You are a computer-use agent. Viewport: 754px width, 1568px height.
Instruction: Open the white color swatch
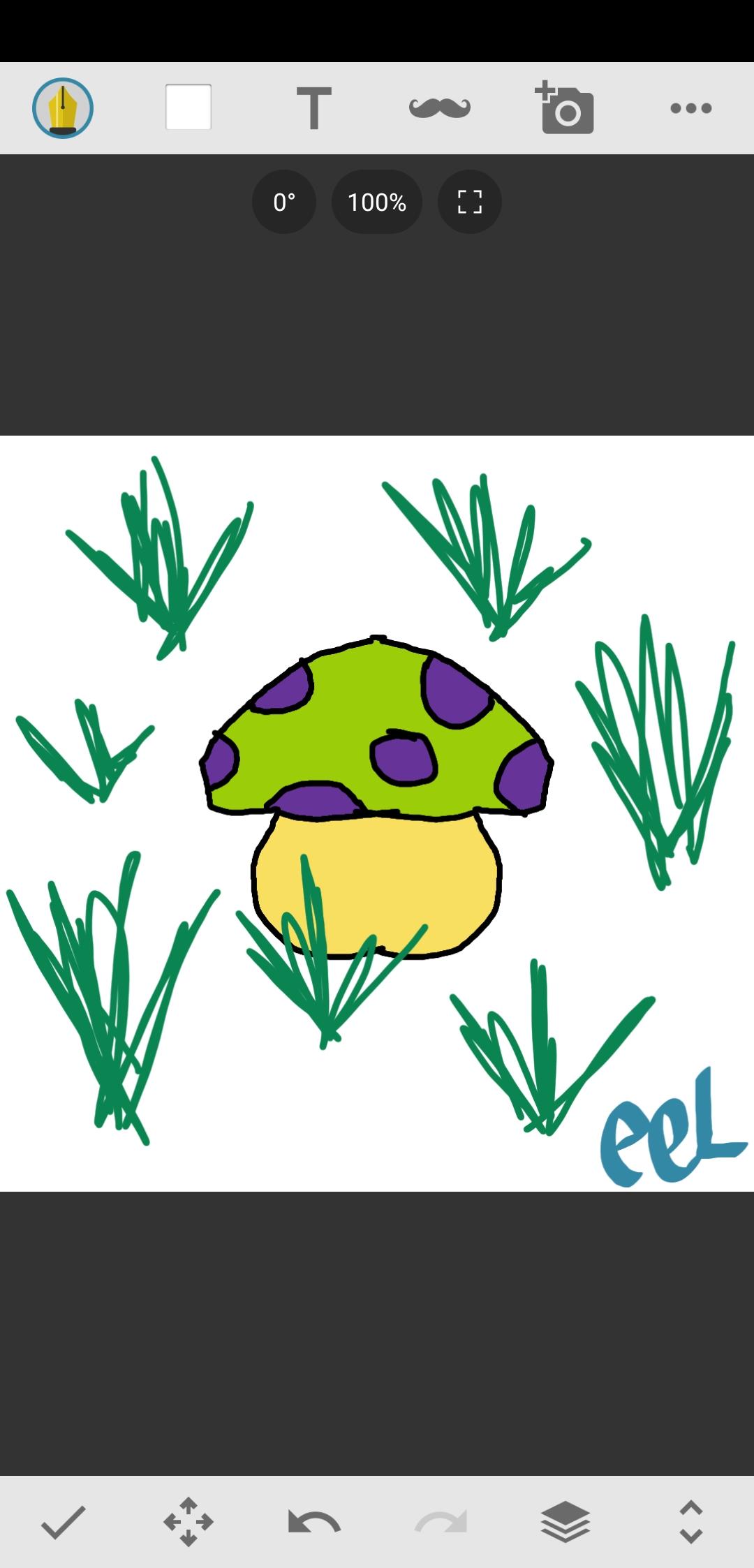[x=188, y=107]
